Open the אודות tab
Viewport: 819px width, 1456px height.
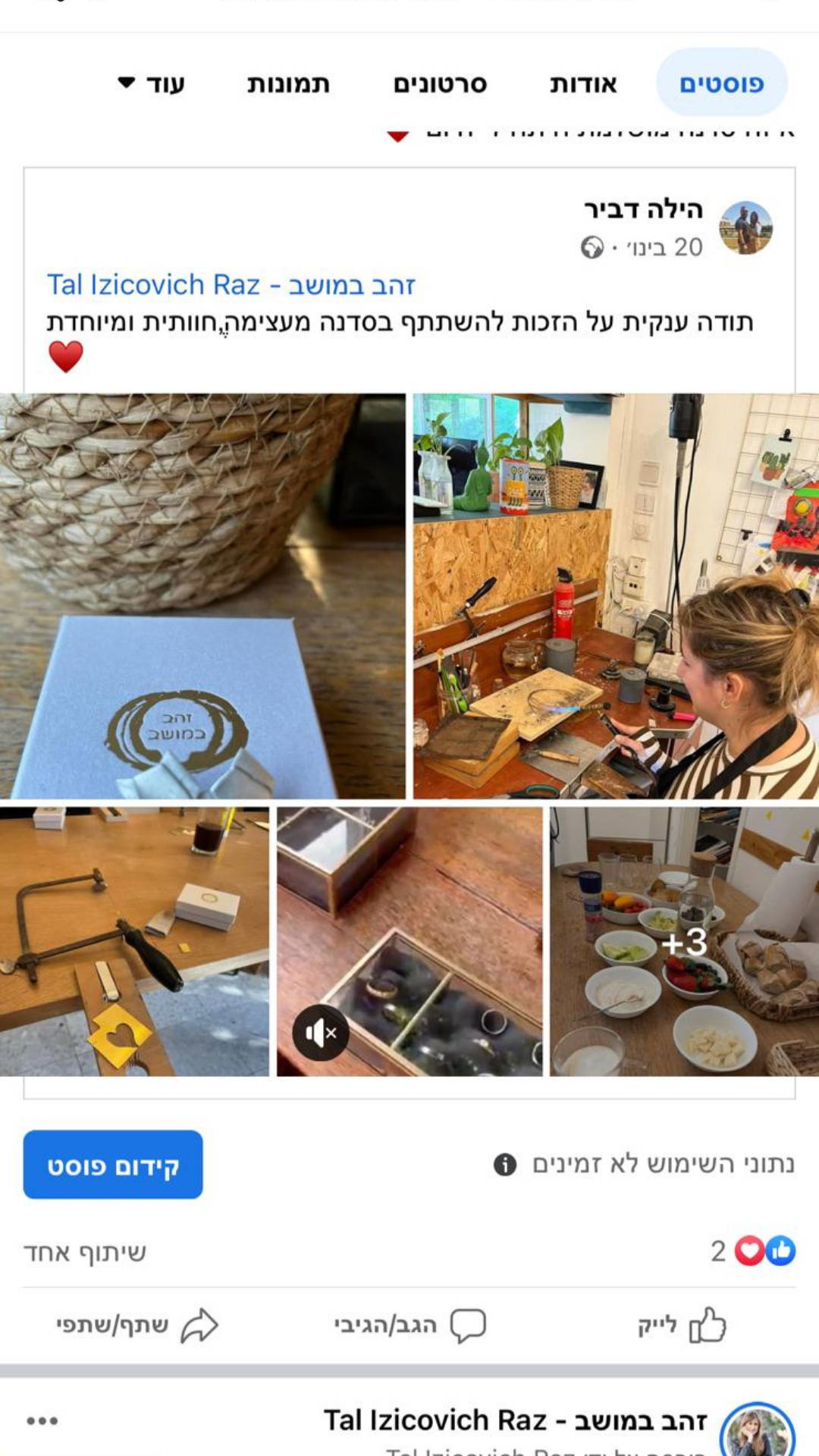[583, 83]
